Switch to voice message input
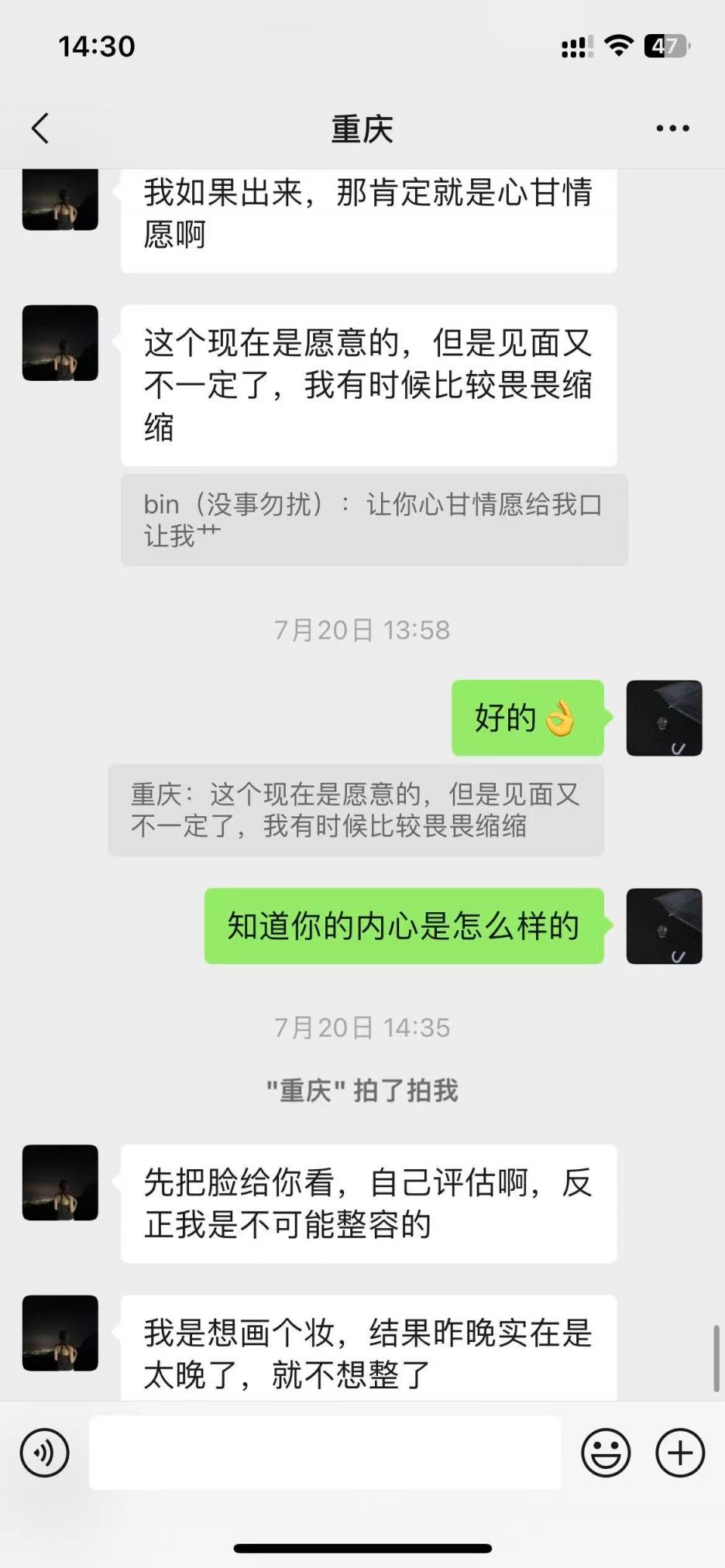Image resolution: width=725 pixels, height=1568 pixels. [45, 1453]
